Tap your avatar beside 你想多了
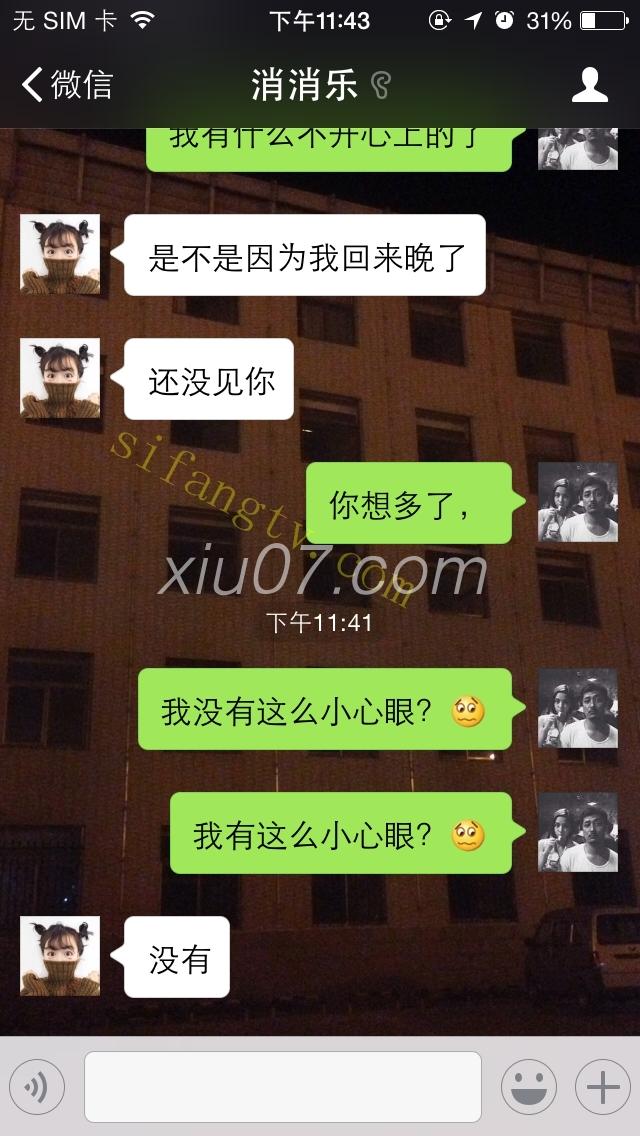The height and width of the screenshot is (1136, 640). coord(578,502)
